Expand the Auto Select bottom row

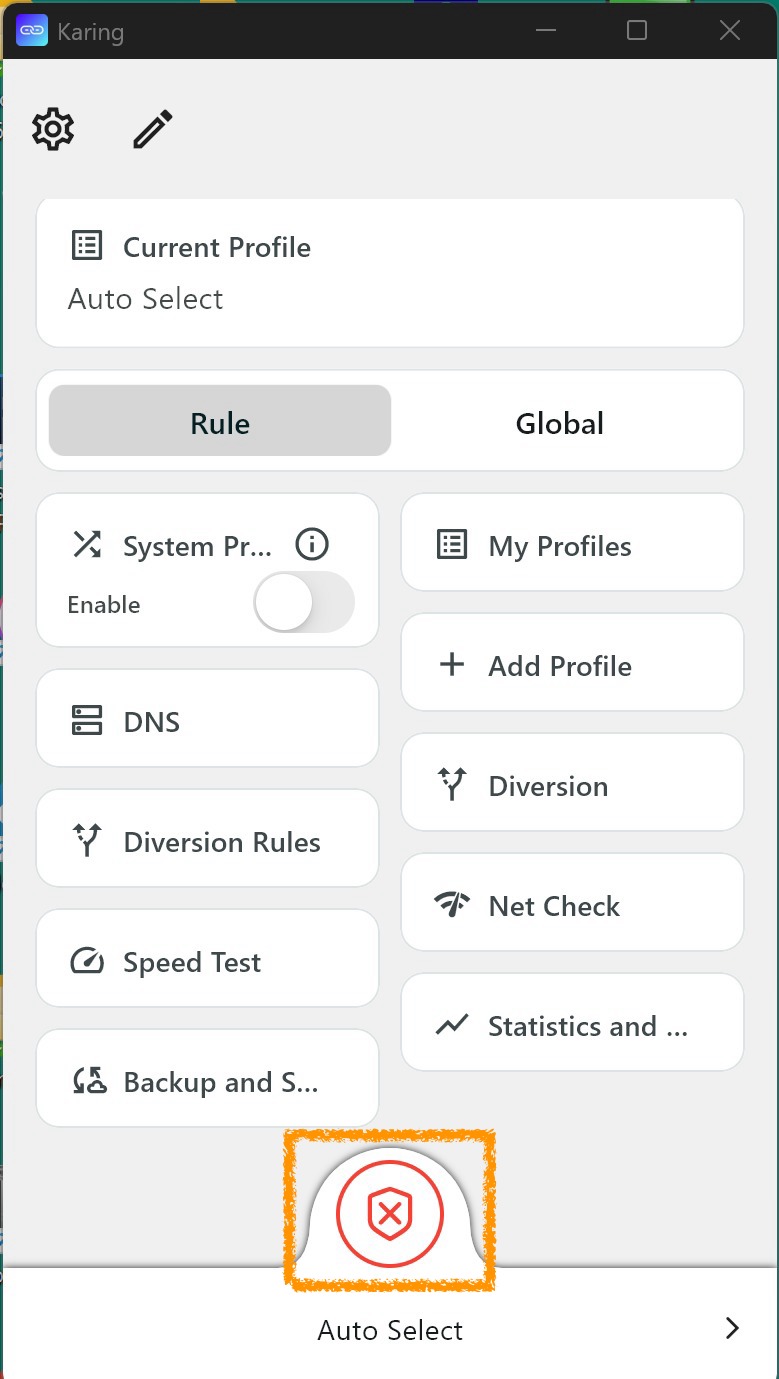coord(732,1329)
